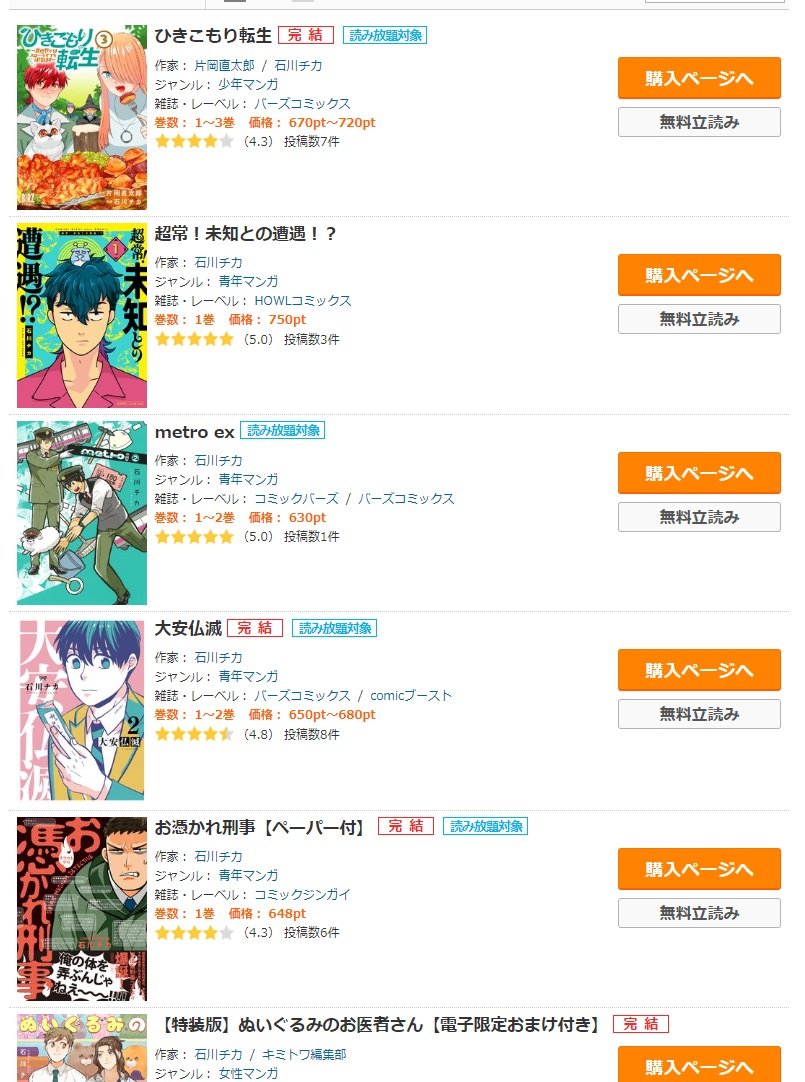Open コミックジンガイ label link

tap(303, 894)
